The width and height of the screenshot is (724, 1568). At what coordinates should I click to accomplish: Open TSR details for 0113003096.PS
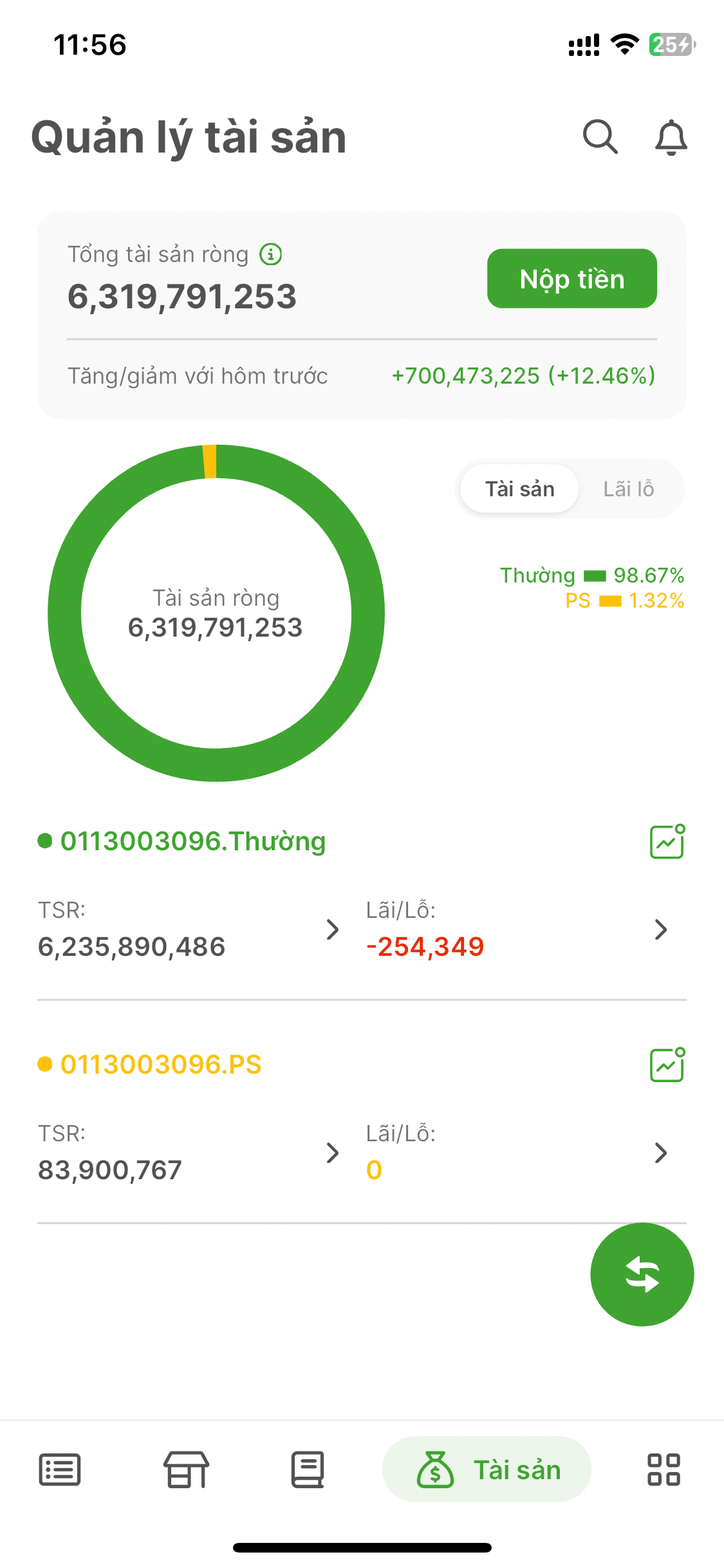click(331, 1153)
